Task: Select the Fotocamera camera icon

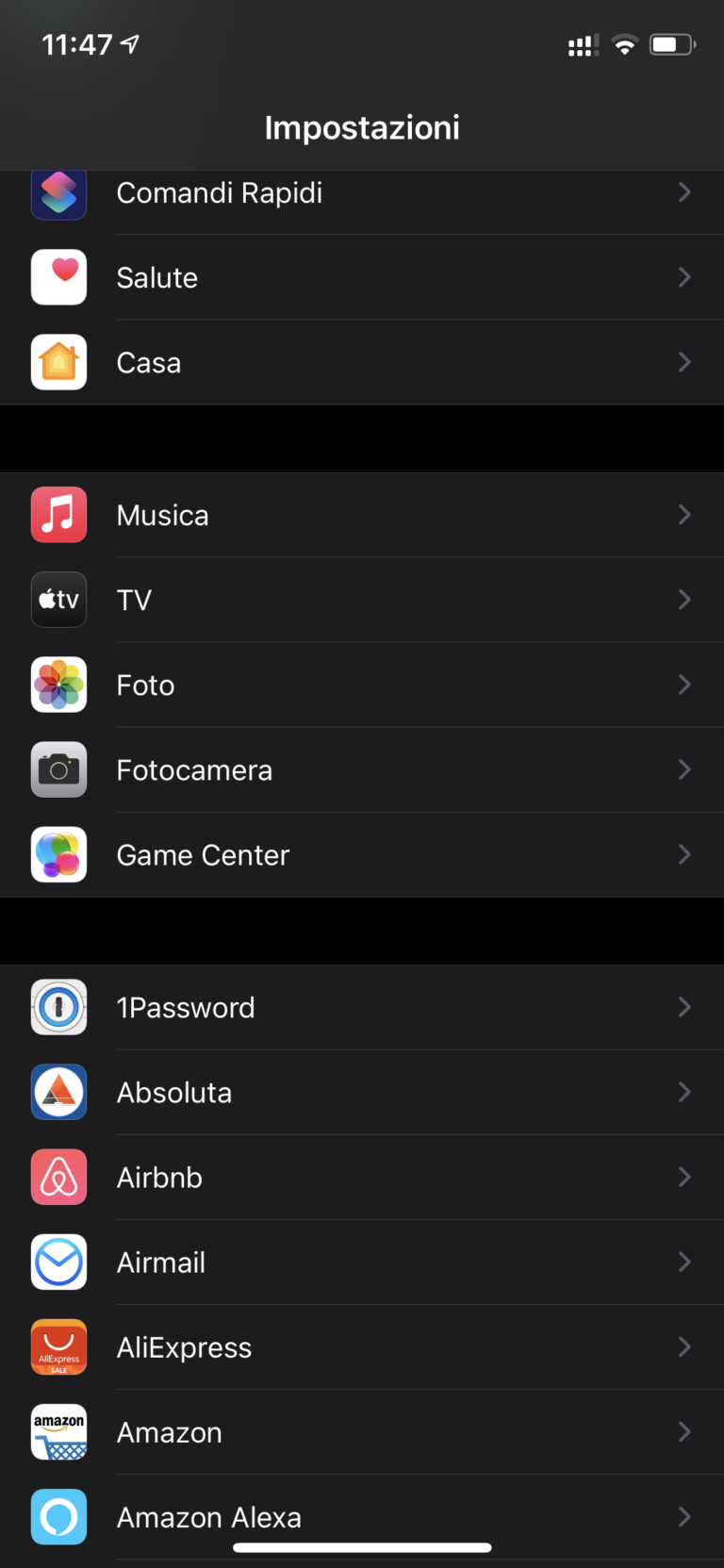Action: click(58, 769)
